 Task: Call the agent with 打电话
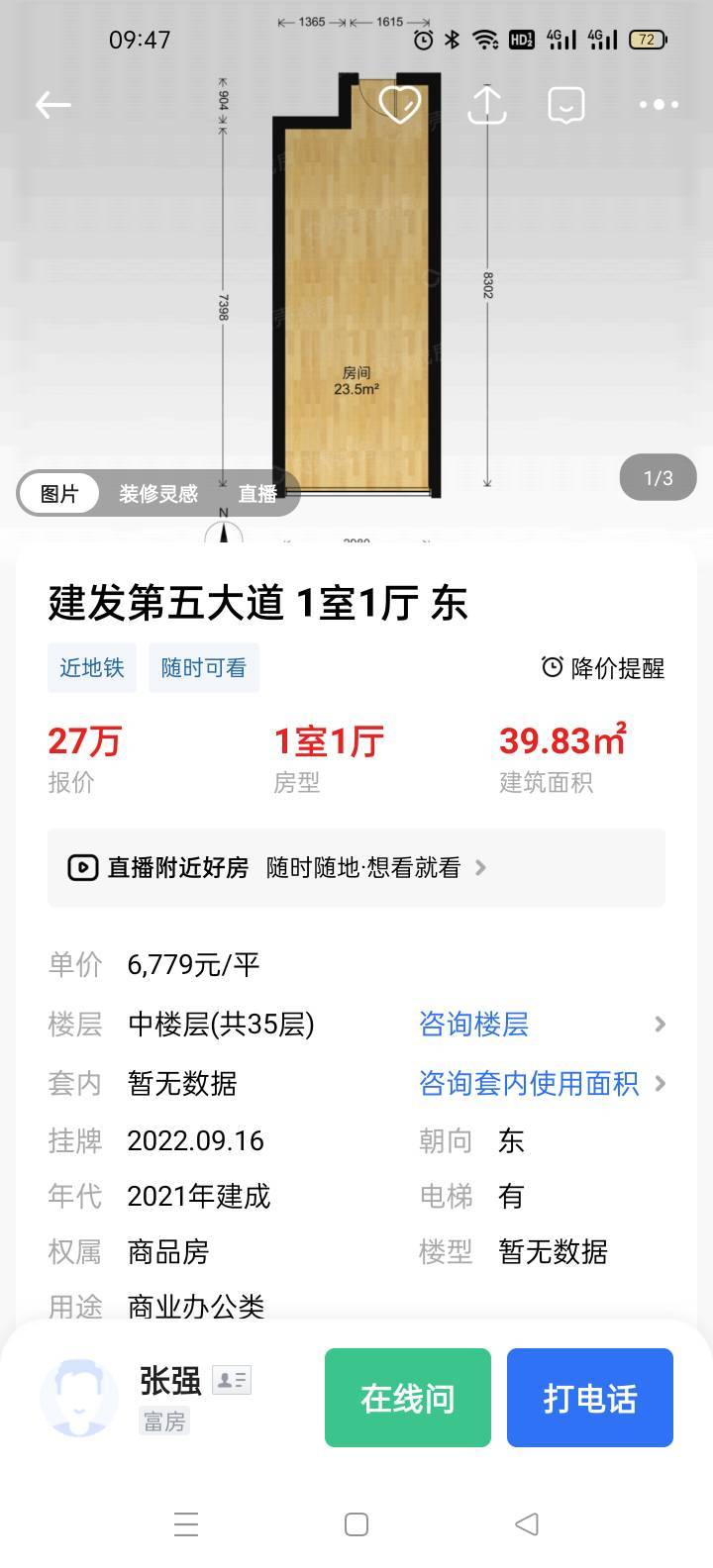click(590, 1398)
